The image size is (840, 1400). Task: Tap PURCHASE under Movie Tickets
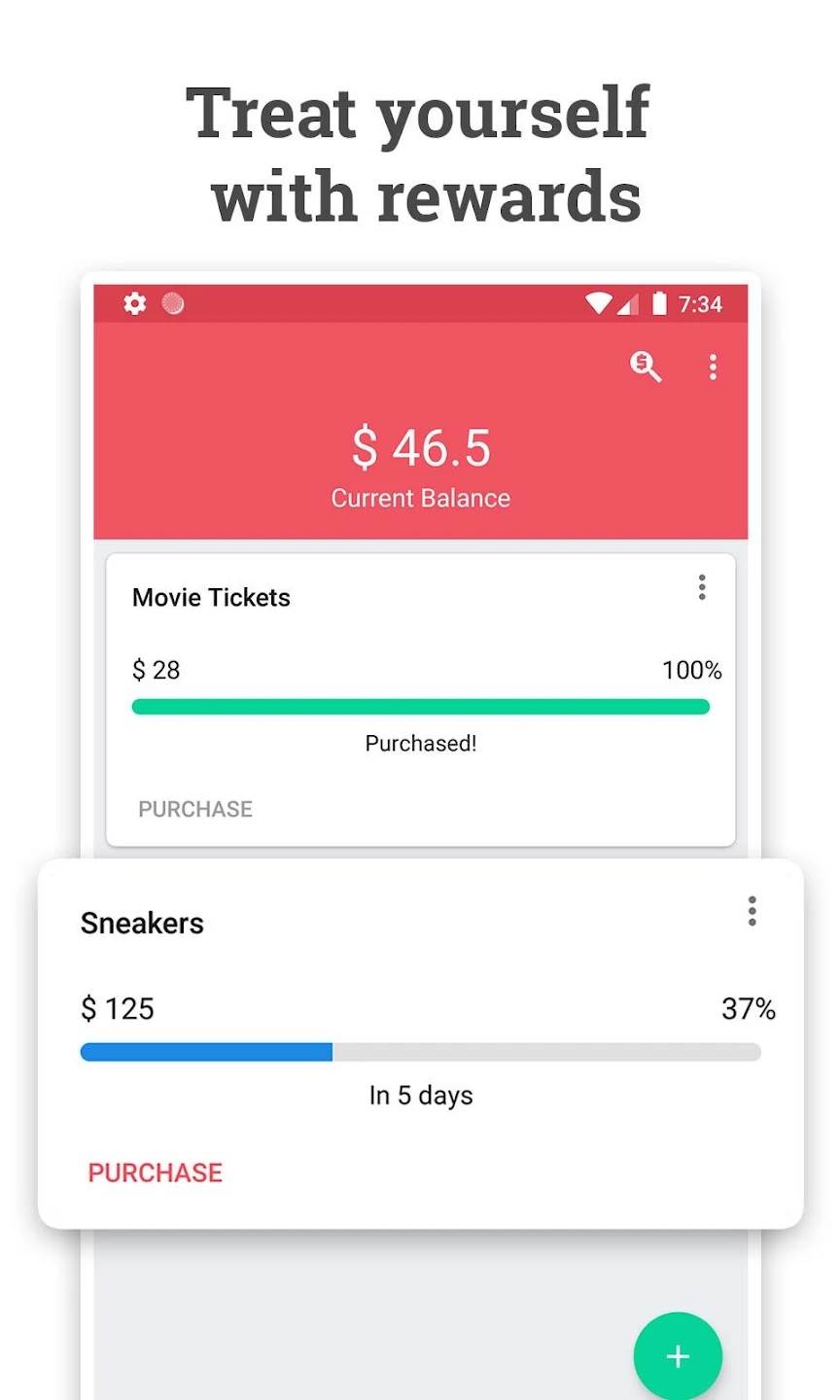194,809
